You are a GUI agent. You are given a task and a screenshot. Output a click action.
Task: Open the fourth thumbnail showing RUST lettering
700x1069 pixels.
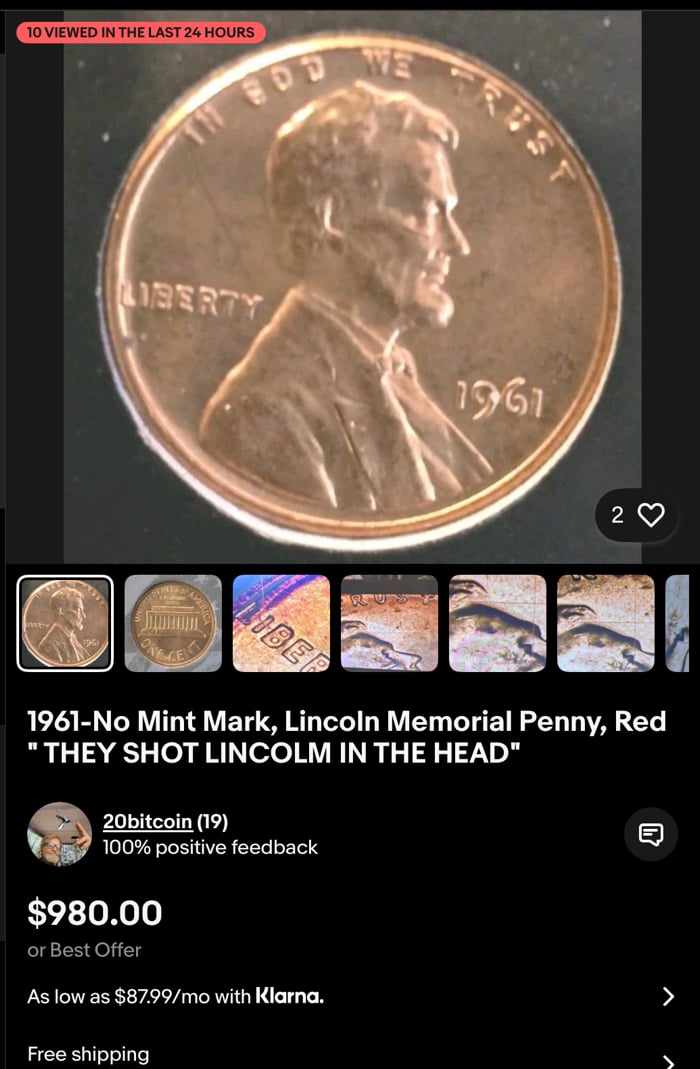point(389,623)
